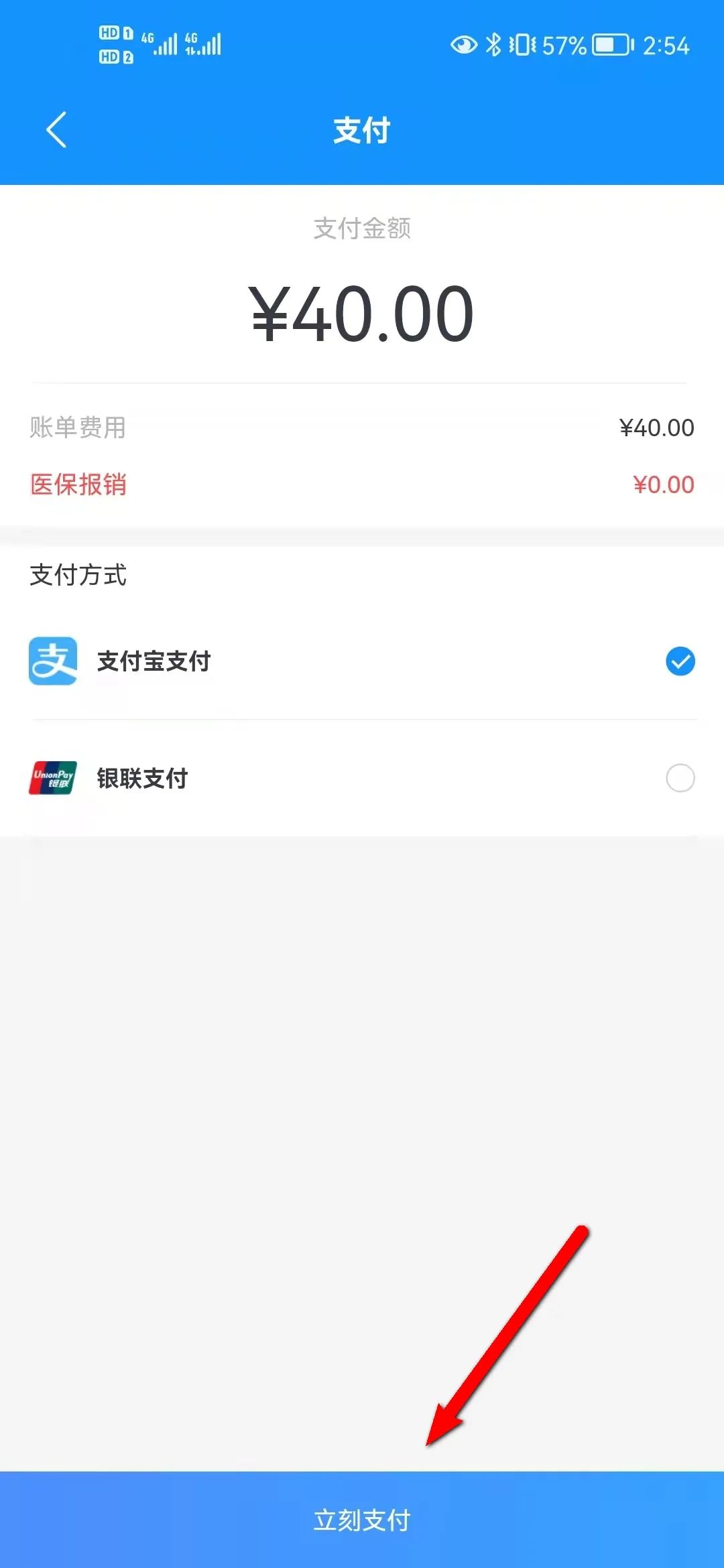This screenshot has height=1568, width=724.
Task: Go back from the 支付 page
Action: click(x=56, y=130)
